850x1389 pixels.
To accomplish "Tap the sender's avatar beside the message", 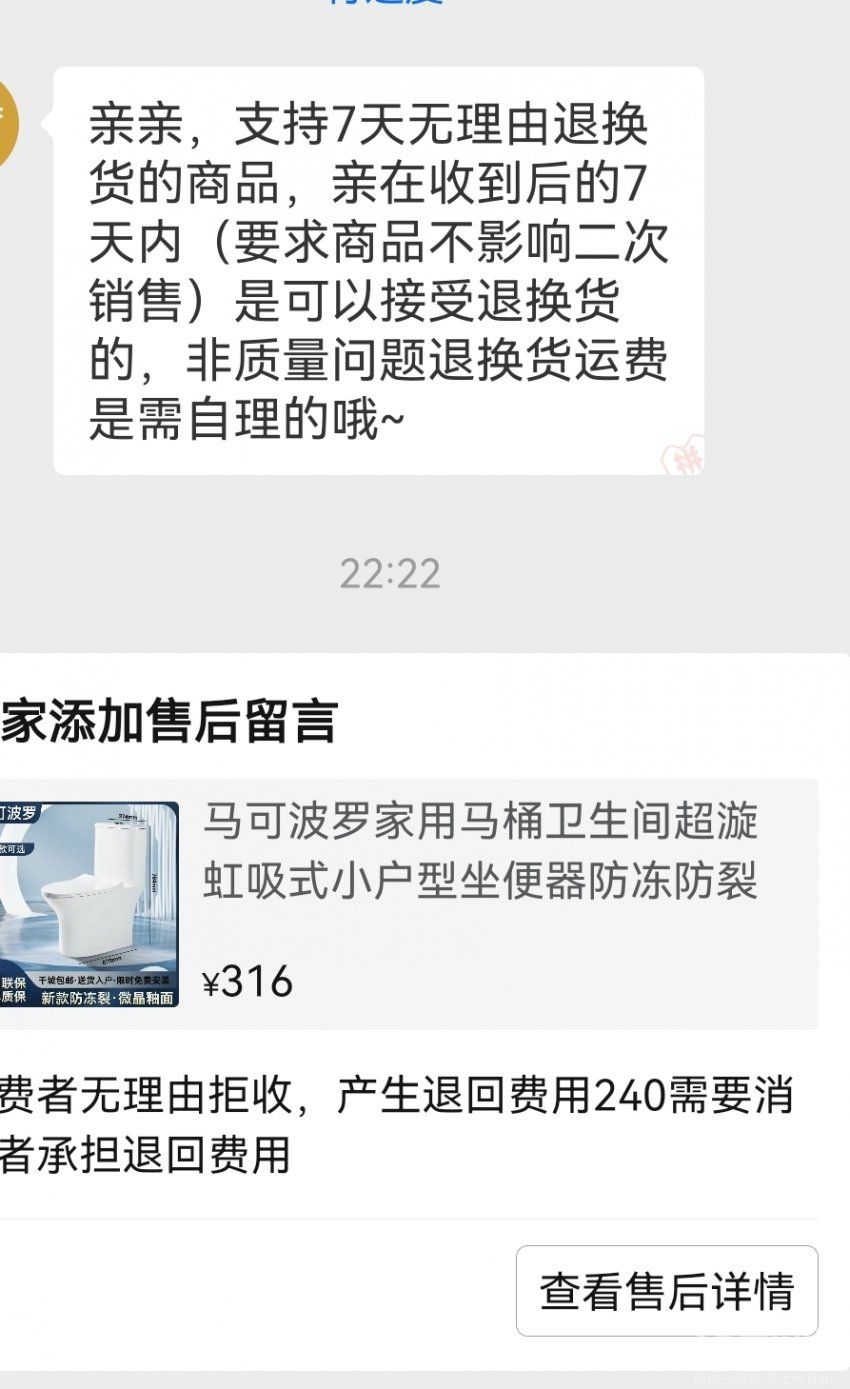I will pos(8,120).
